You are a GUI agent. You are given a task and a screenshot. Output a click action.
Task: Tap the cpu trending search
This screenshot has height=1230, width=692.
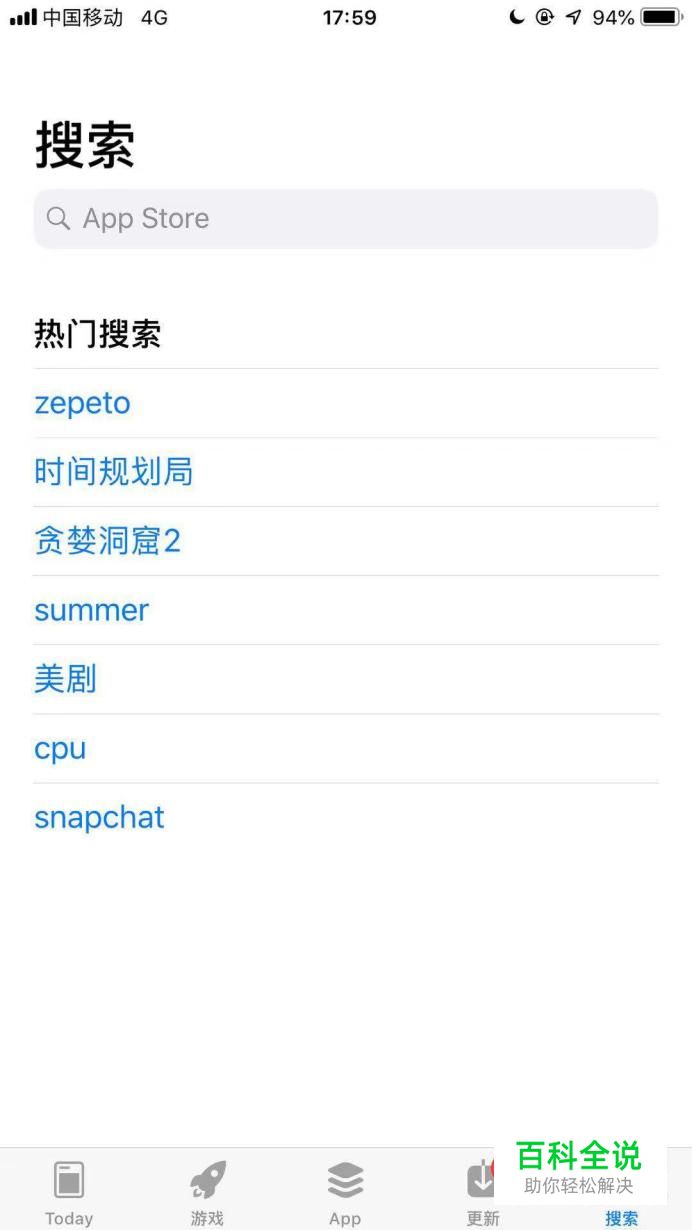click(x=346, y=748)
